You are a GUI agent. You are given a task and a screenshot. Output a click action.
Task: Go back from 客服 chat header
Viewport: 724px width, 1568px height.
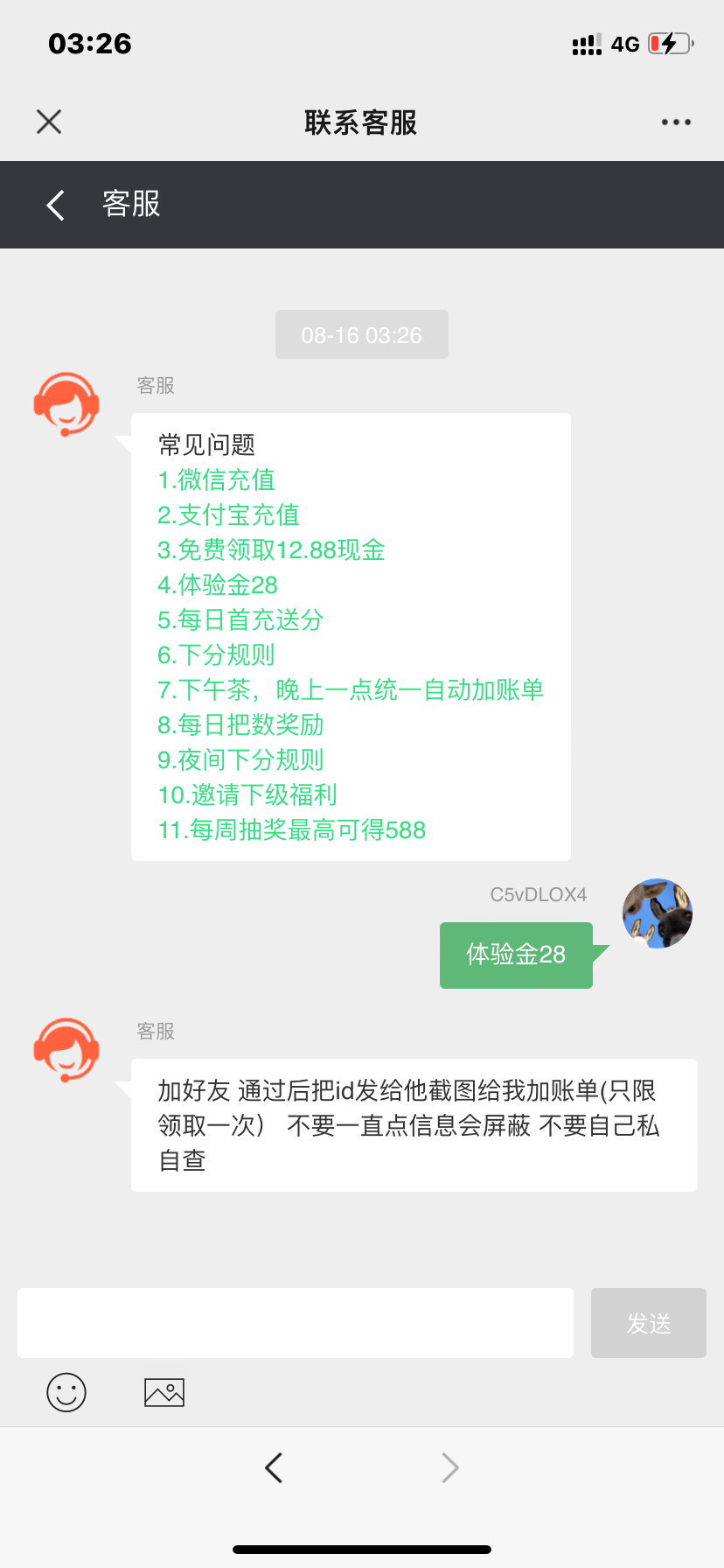(x=56, y=205)
